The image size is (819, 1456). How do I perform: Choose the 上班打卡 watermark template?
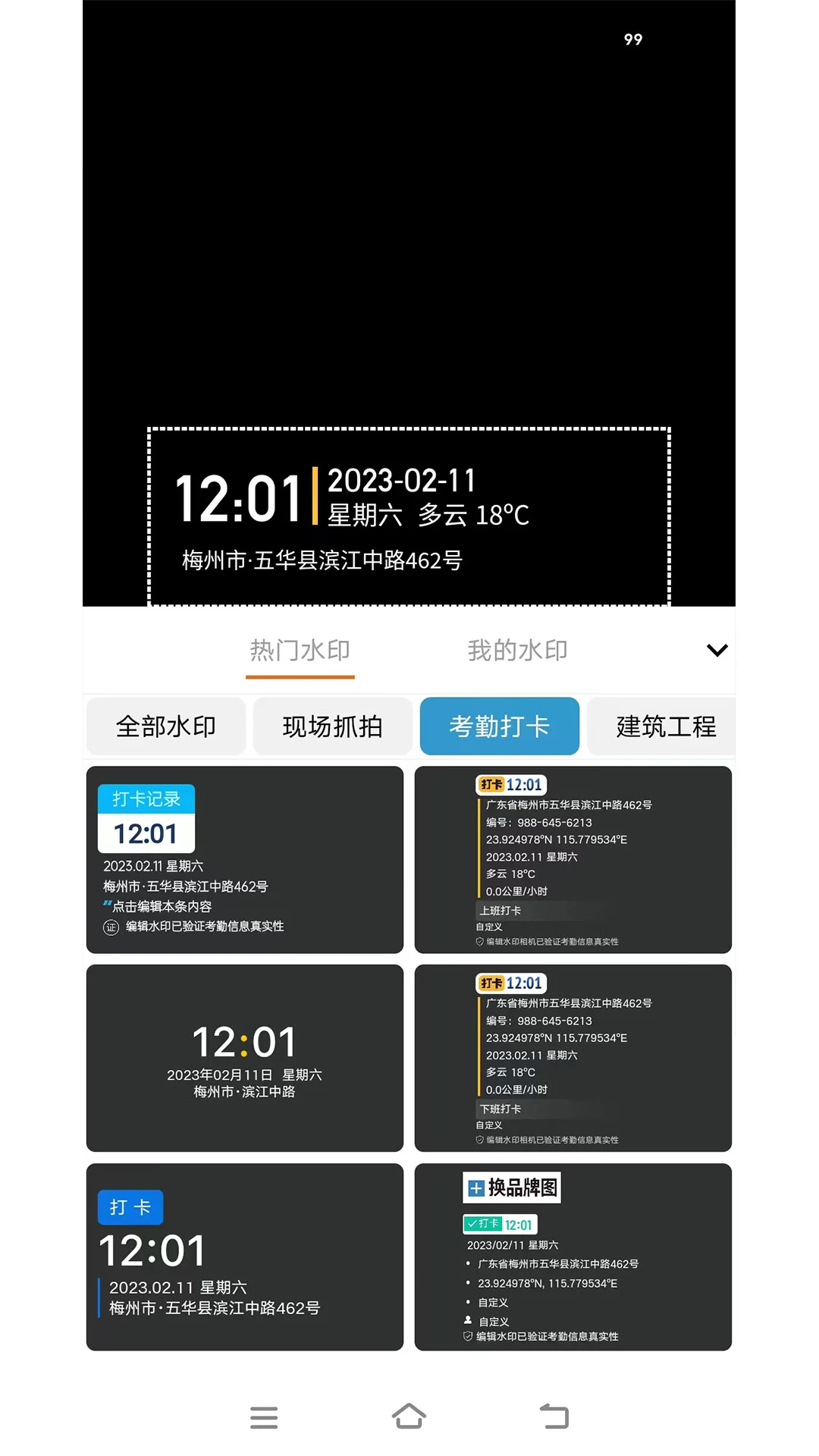point(573,859)
